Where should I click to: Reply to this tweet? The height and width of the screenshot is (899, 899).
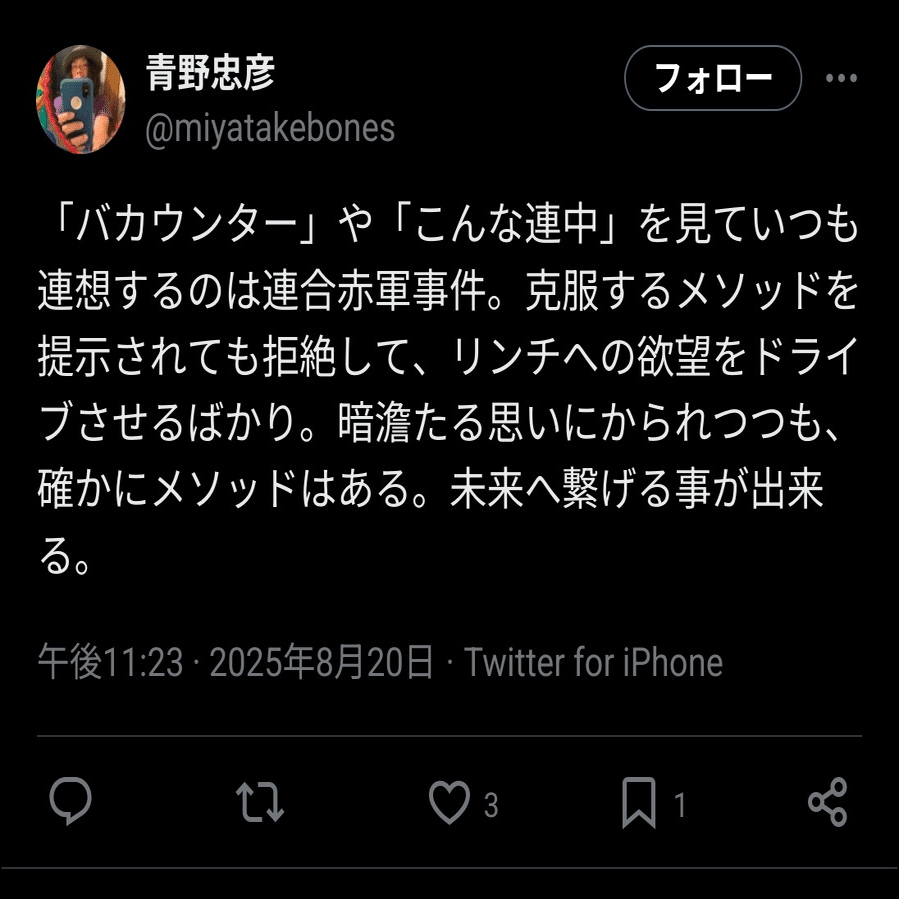70,802
